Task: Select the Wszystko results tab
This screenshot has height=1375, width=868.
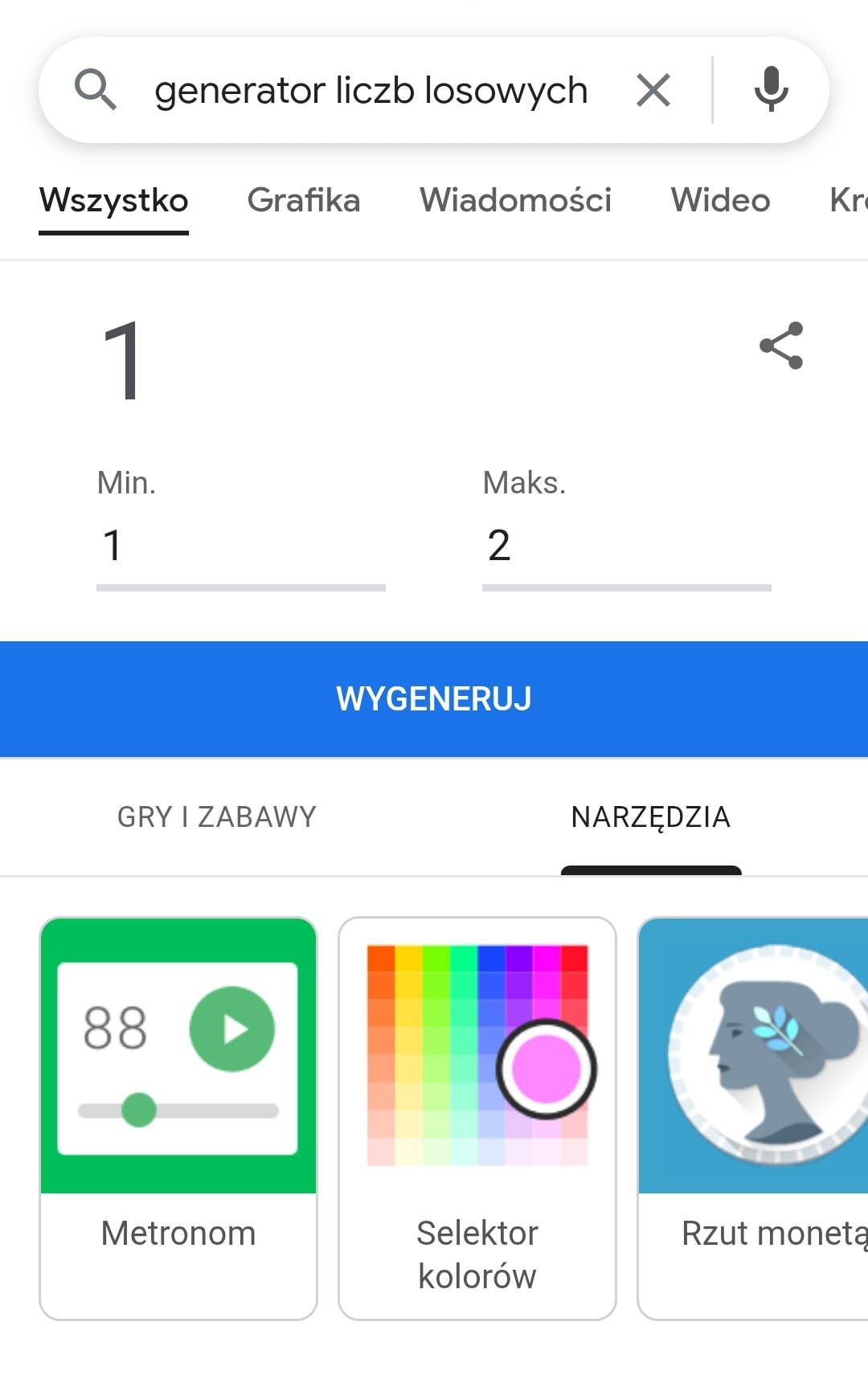Action: click(x=113, y=200)
